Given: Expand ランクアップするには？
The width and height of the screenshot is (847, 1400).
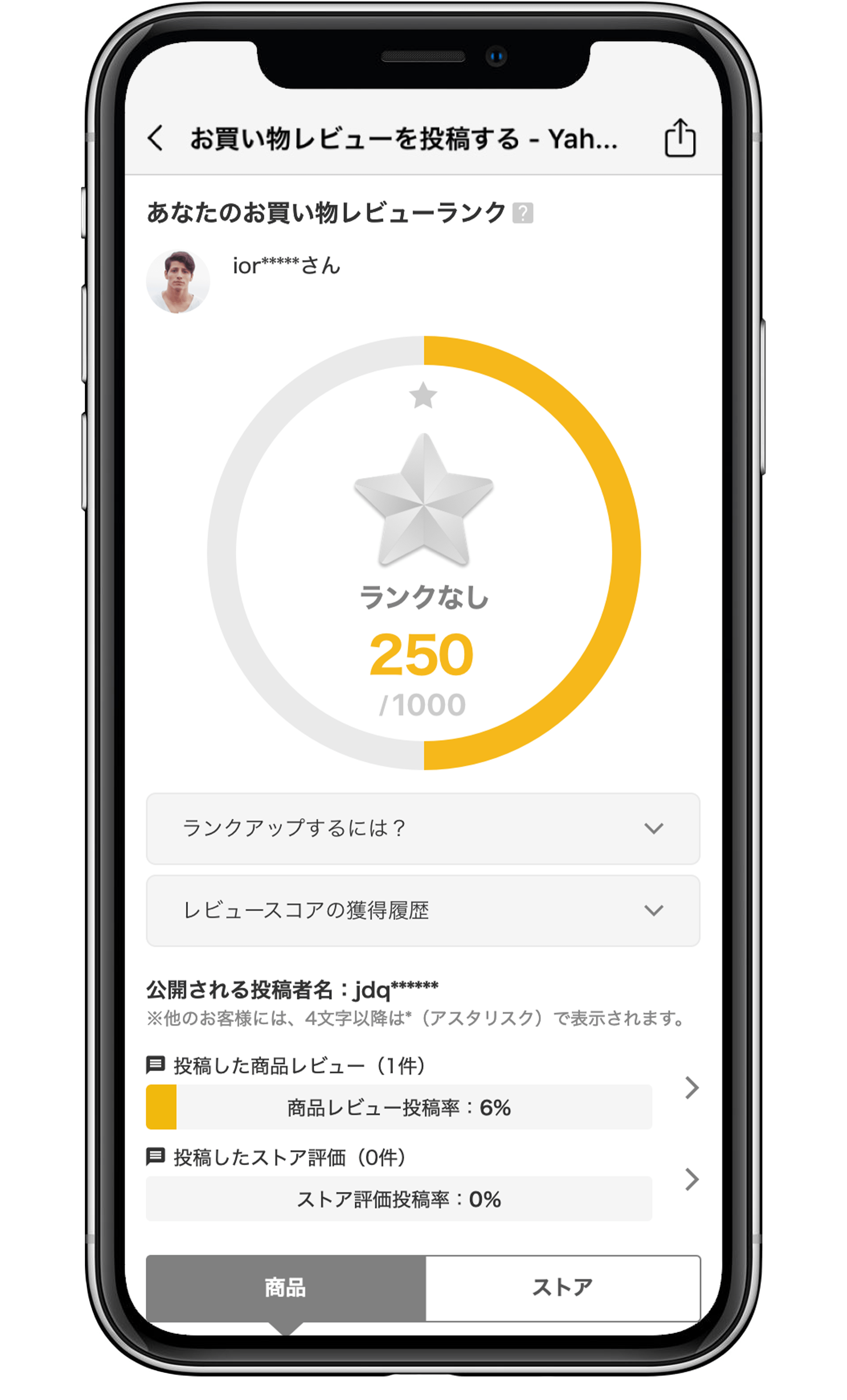Looking at the screenshot, I should coord(423,828).
